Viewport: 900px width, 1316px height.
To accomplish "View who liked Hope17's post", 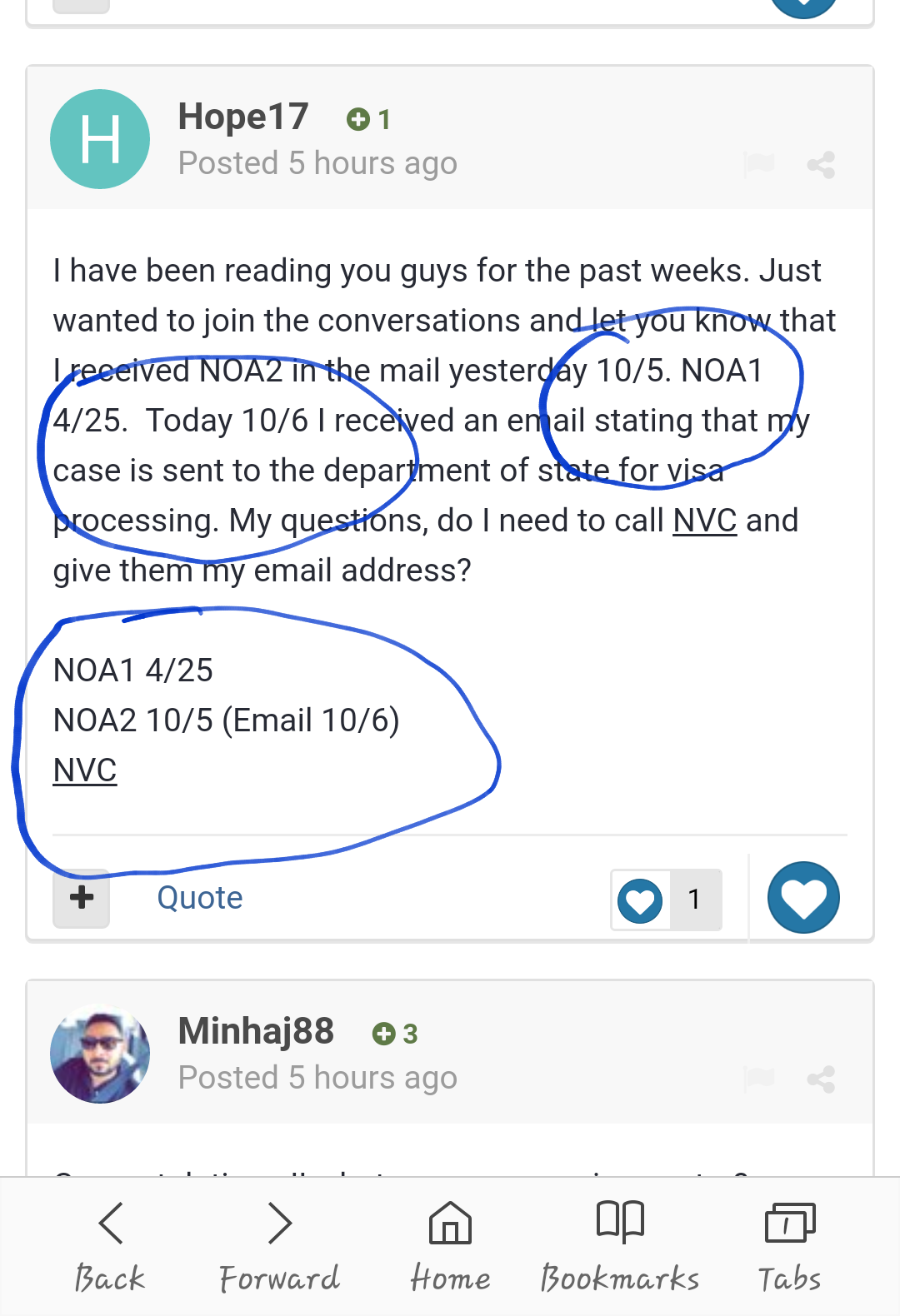I will coord(667,900).
